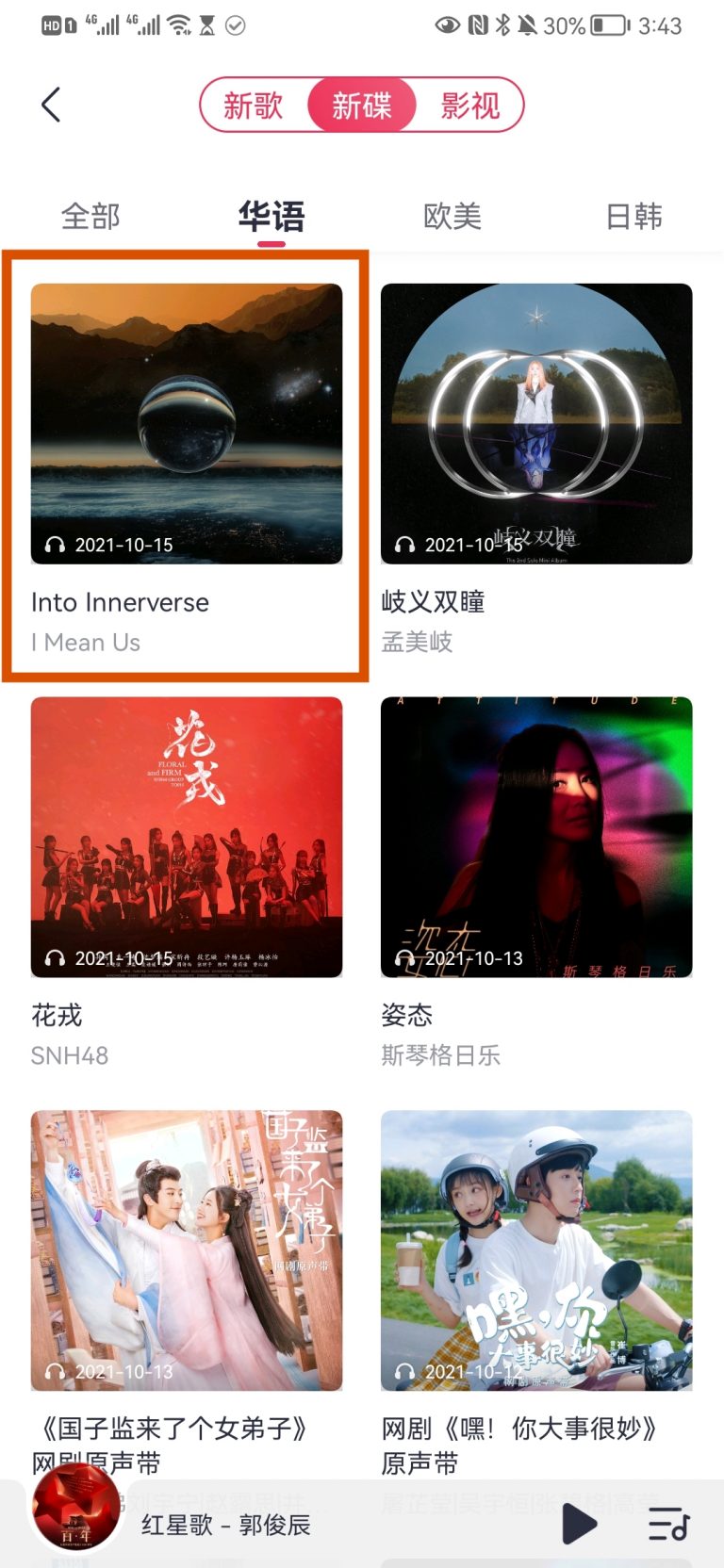
Task: Open the Into Innerverse album
Action: pyautogui.click(x=187, y=424)
